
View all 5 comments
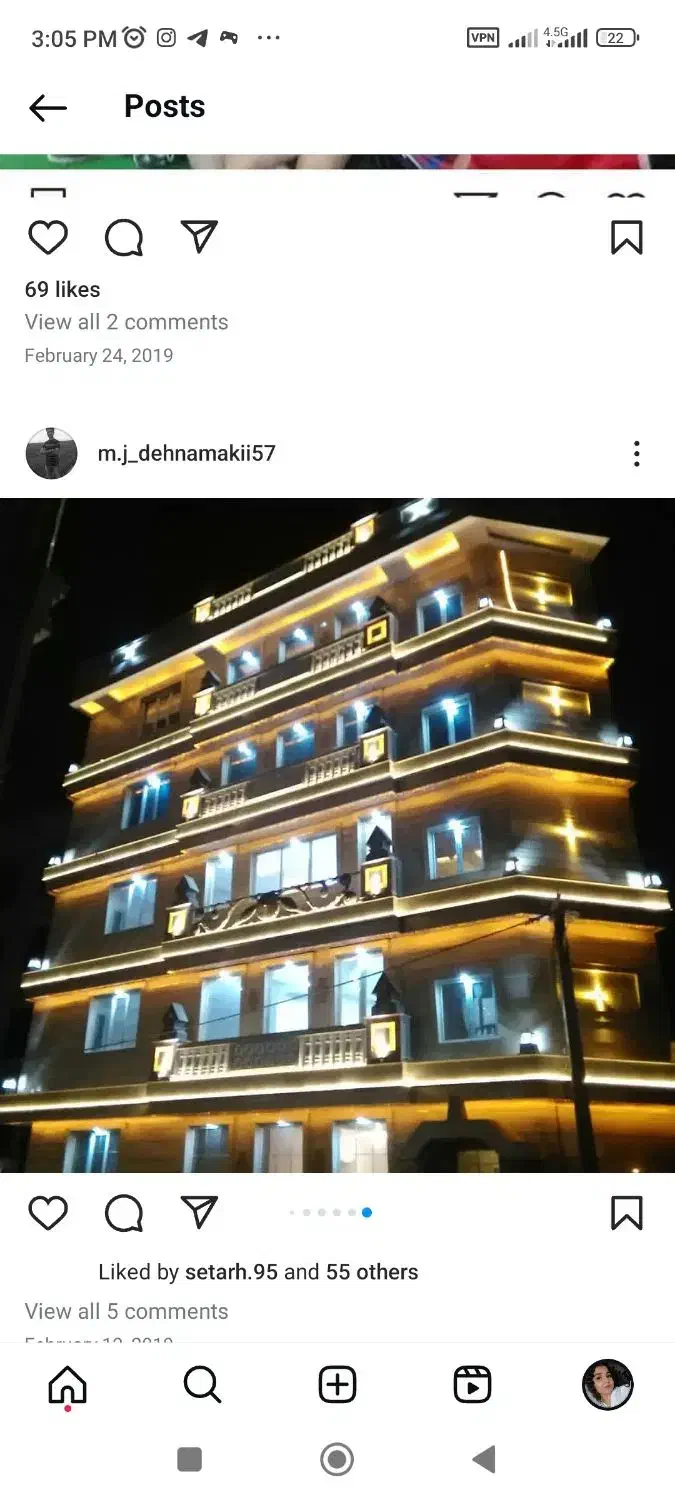click(126, 1311)
